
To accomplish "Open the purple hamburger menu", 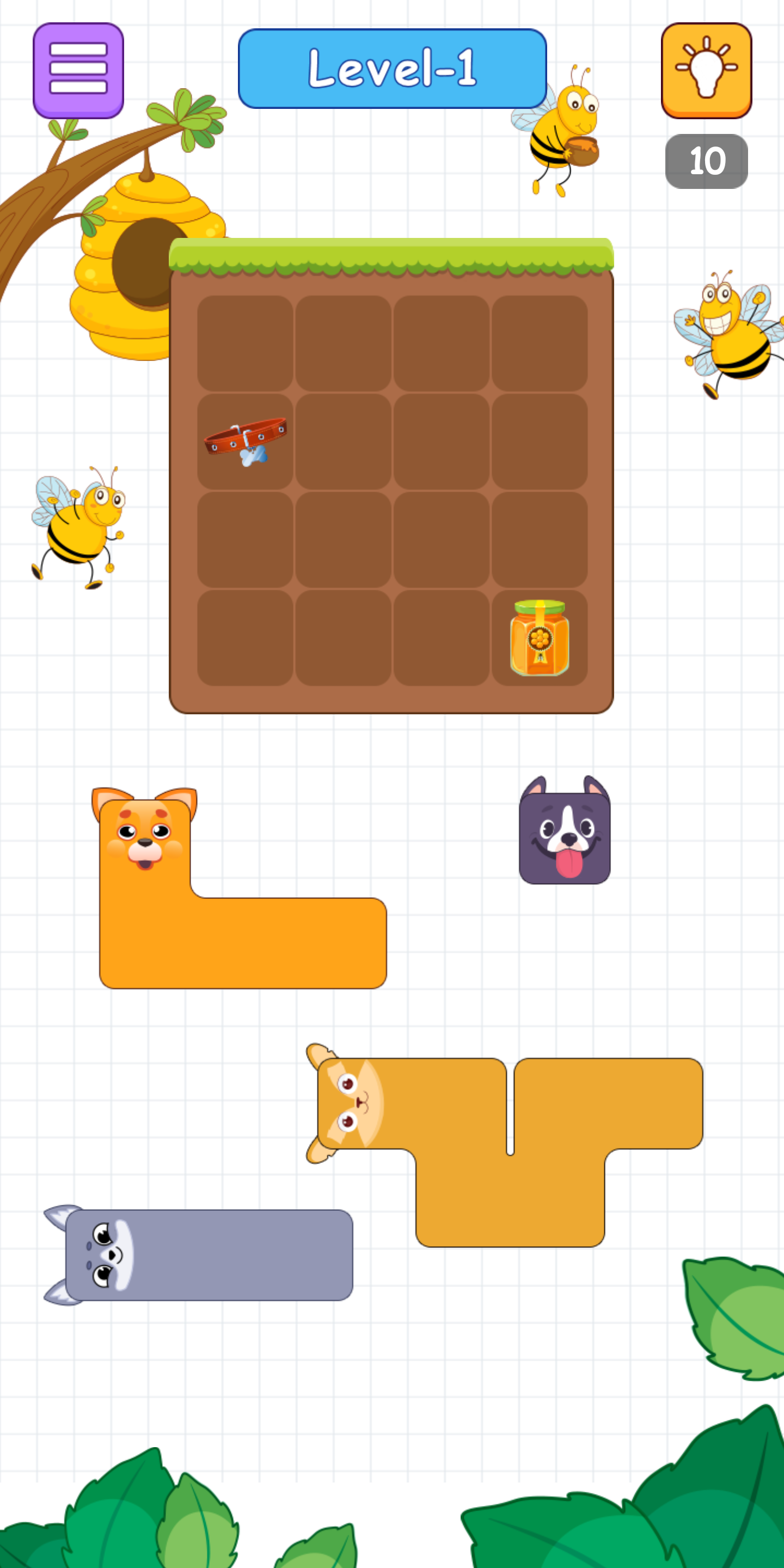I will pyautogui.click(x=78, y=71).
